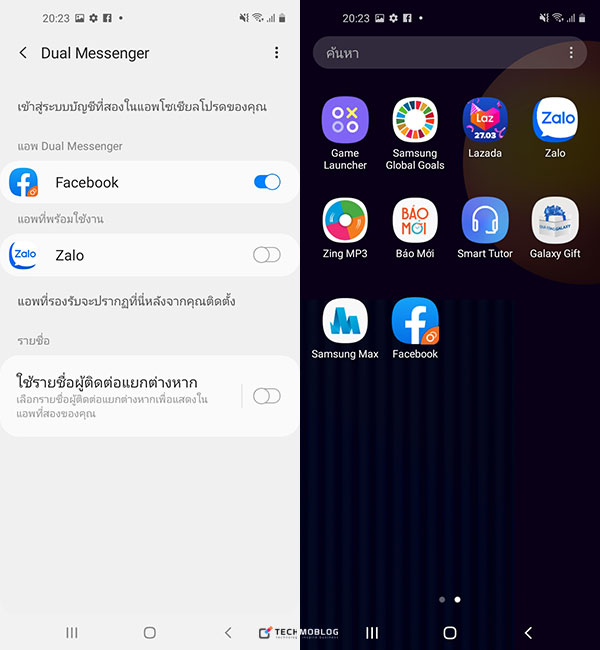The width and height of the screenshot is (600, 650).
Task: Go back from Dual Messenger settings
Action: coord(23,53)
